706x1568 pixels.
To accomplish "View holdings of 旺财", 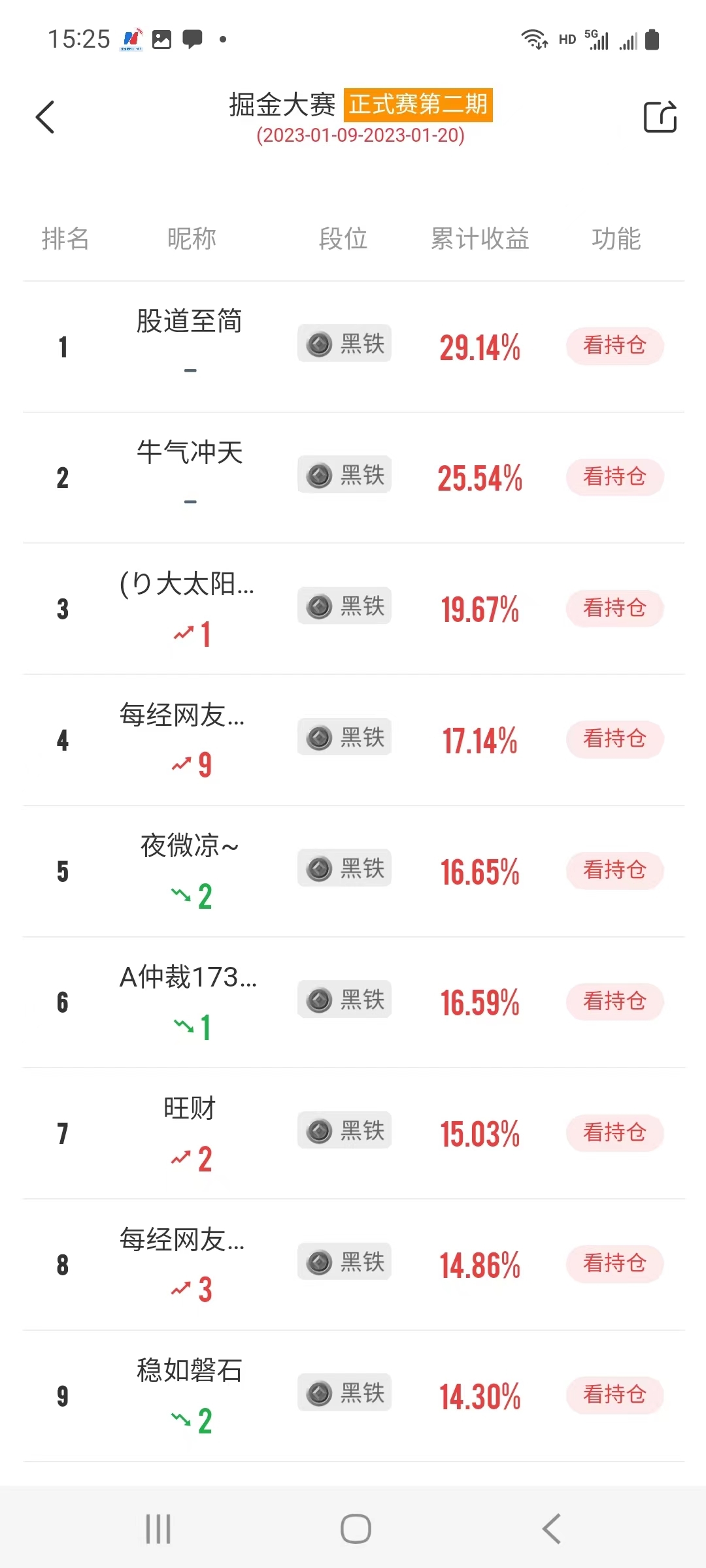I will pos(615,1133).
